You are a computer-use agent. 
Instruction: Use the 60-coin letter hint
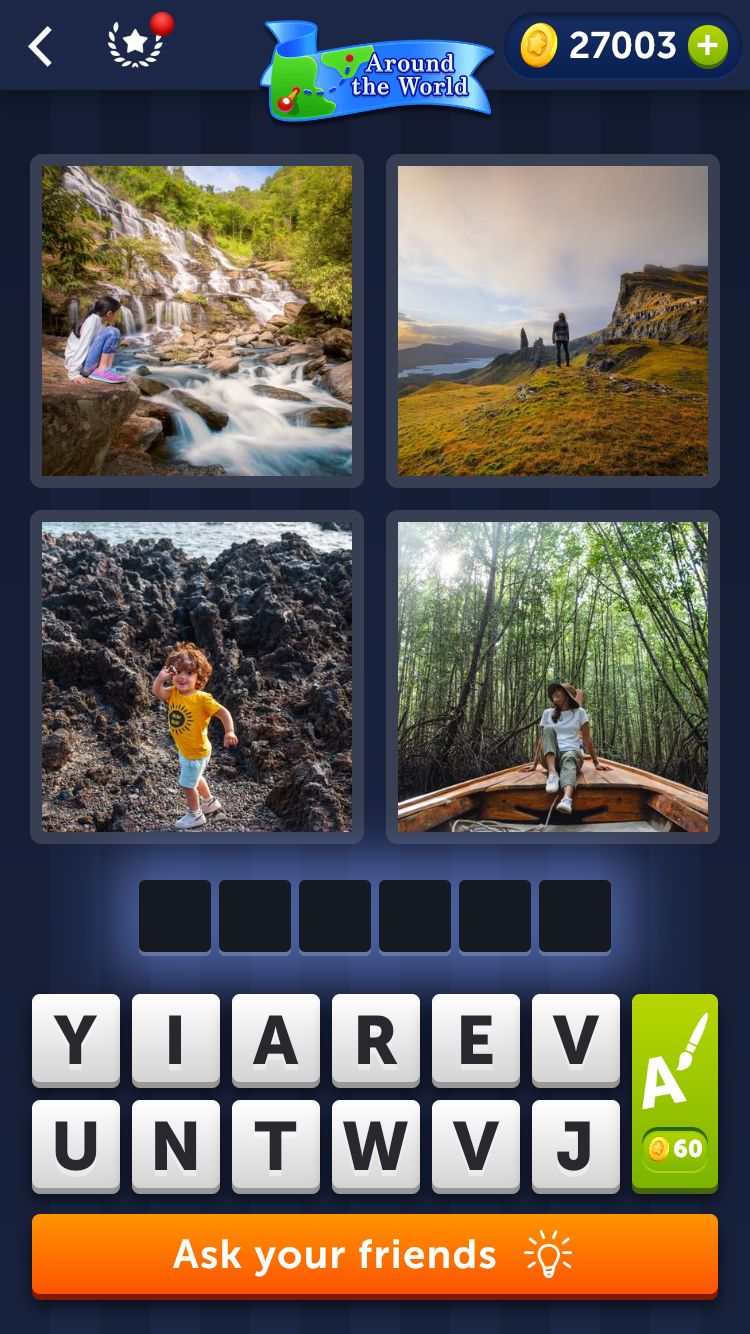coord(675,1092)
